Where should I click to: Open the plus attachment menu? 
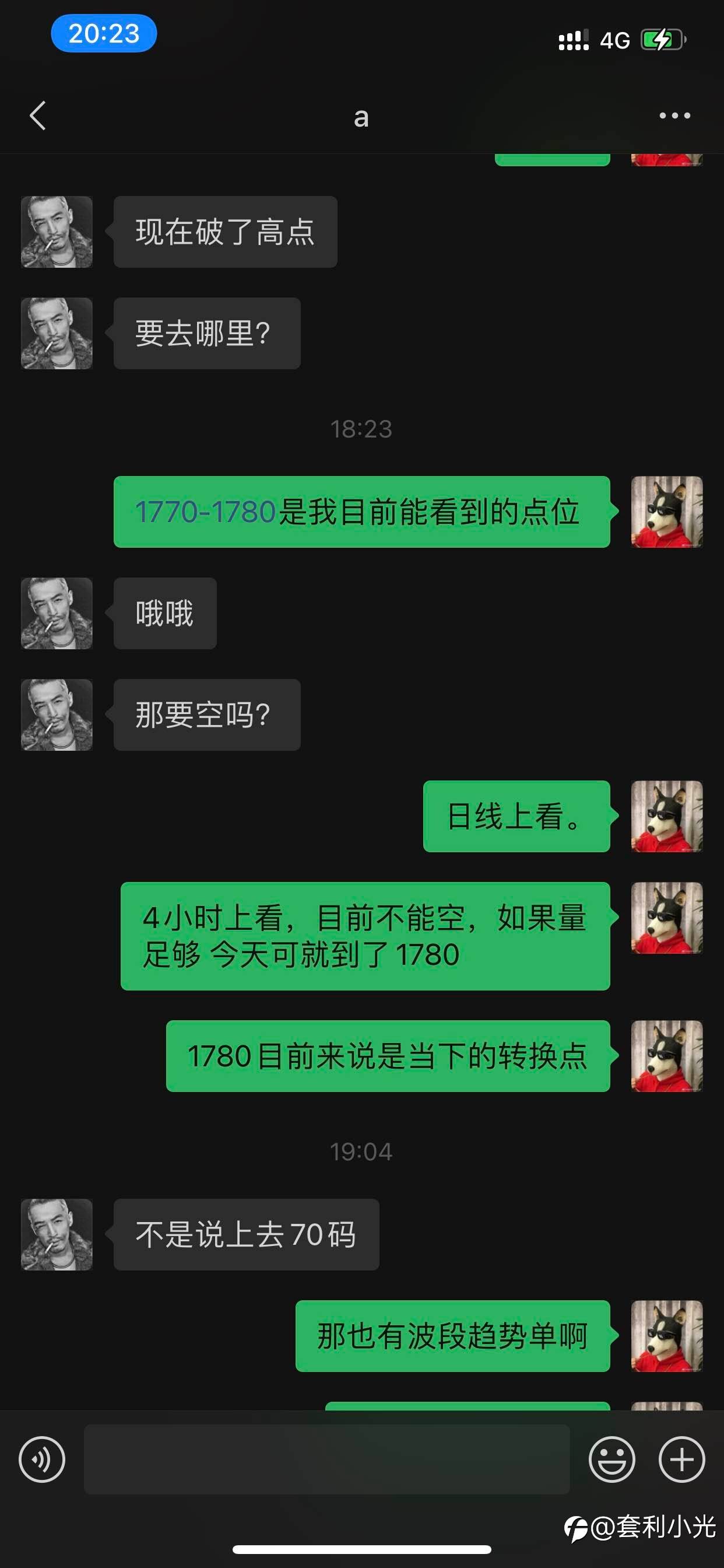(682, 1459)
